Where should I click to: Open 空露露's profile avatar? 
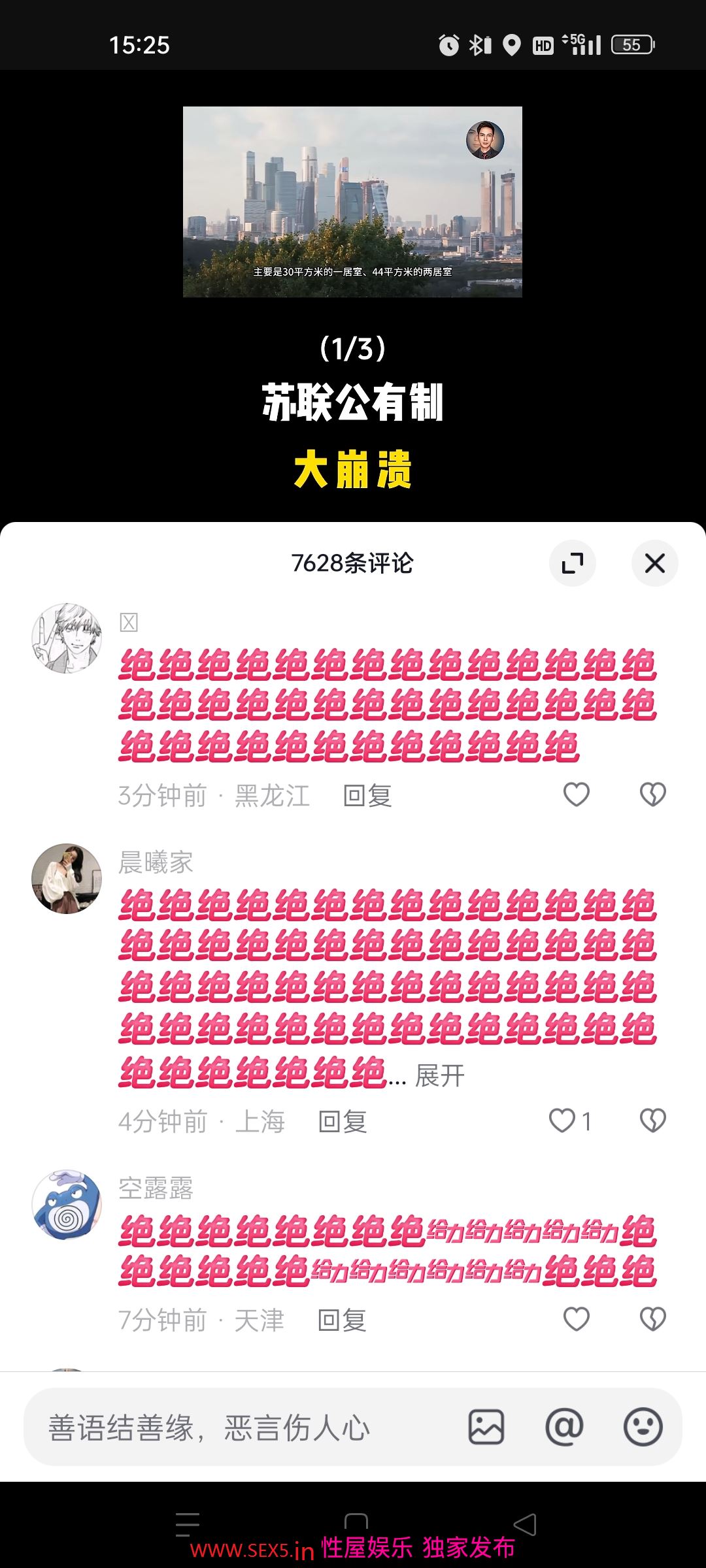[x=67, y=1204]
